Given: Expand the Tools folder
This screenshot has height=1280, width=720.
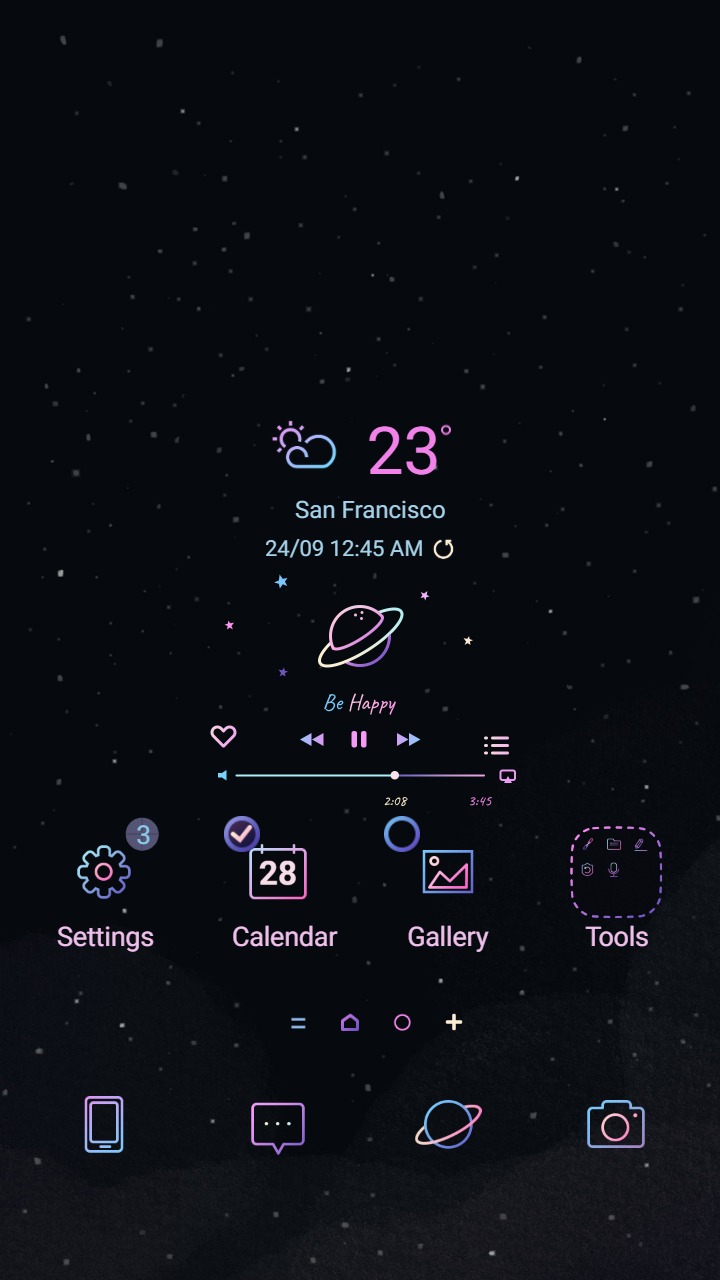Looking at the screenshot, I should tap(615, 872).
